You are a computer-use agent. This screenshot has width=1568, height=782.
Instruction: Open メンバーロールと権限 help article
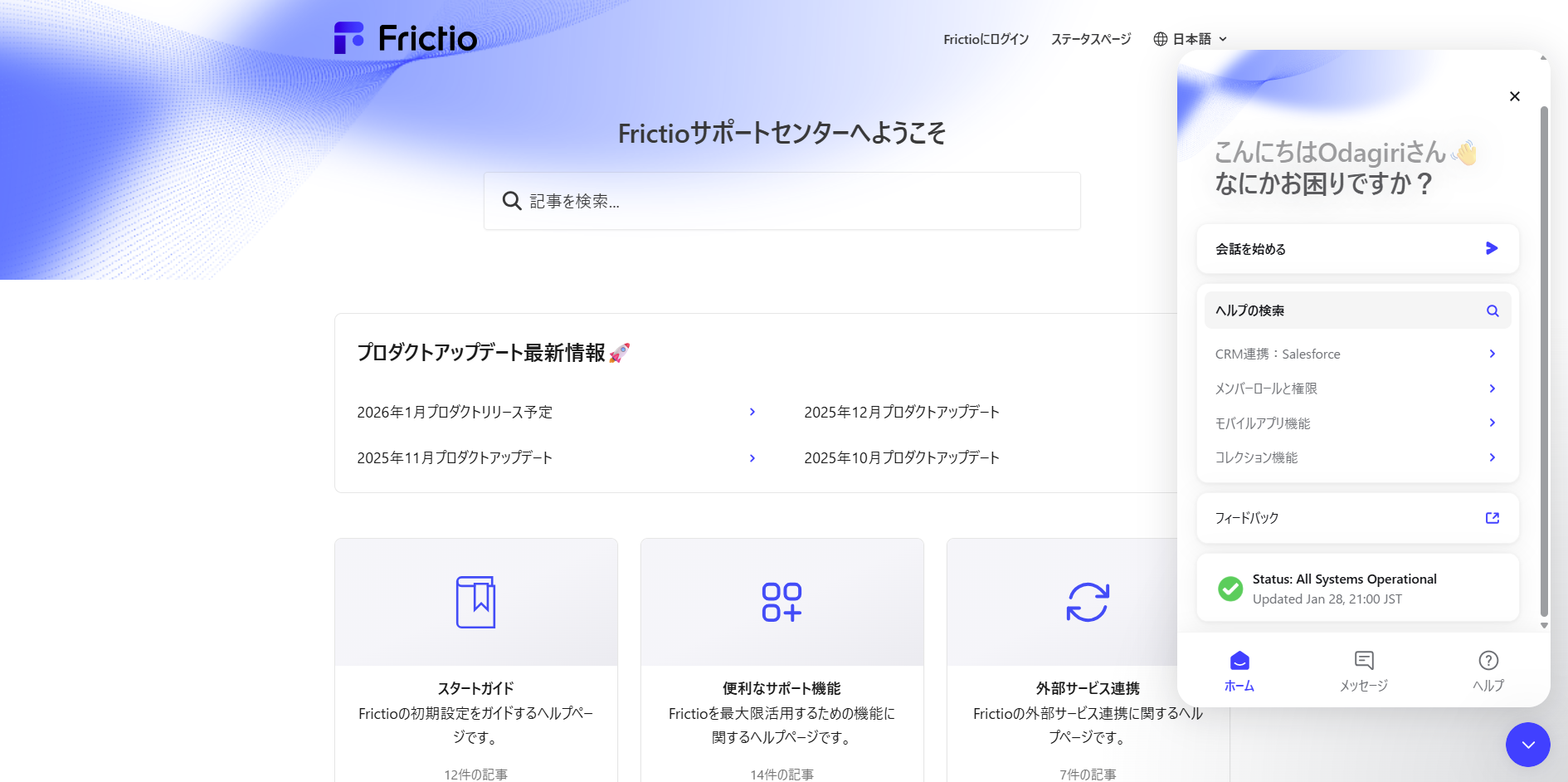tap(1356, 389)
